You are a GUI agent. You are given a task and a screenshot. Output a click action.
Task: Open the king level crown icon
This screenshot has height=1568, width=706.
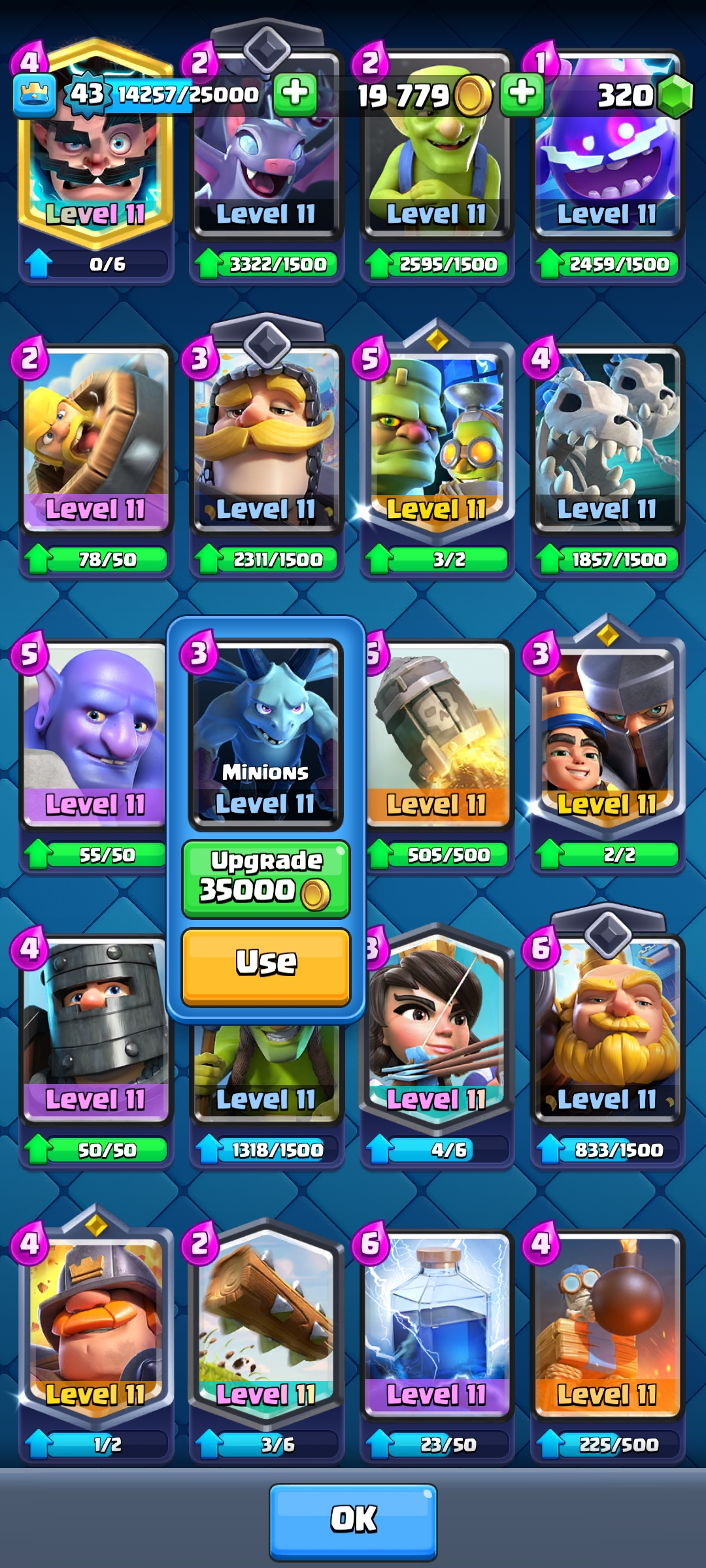(x=34, y=95)
